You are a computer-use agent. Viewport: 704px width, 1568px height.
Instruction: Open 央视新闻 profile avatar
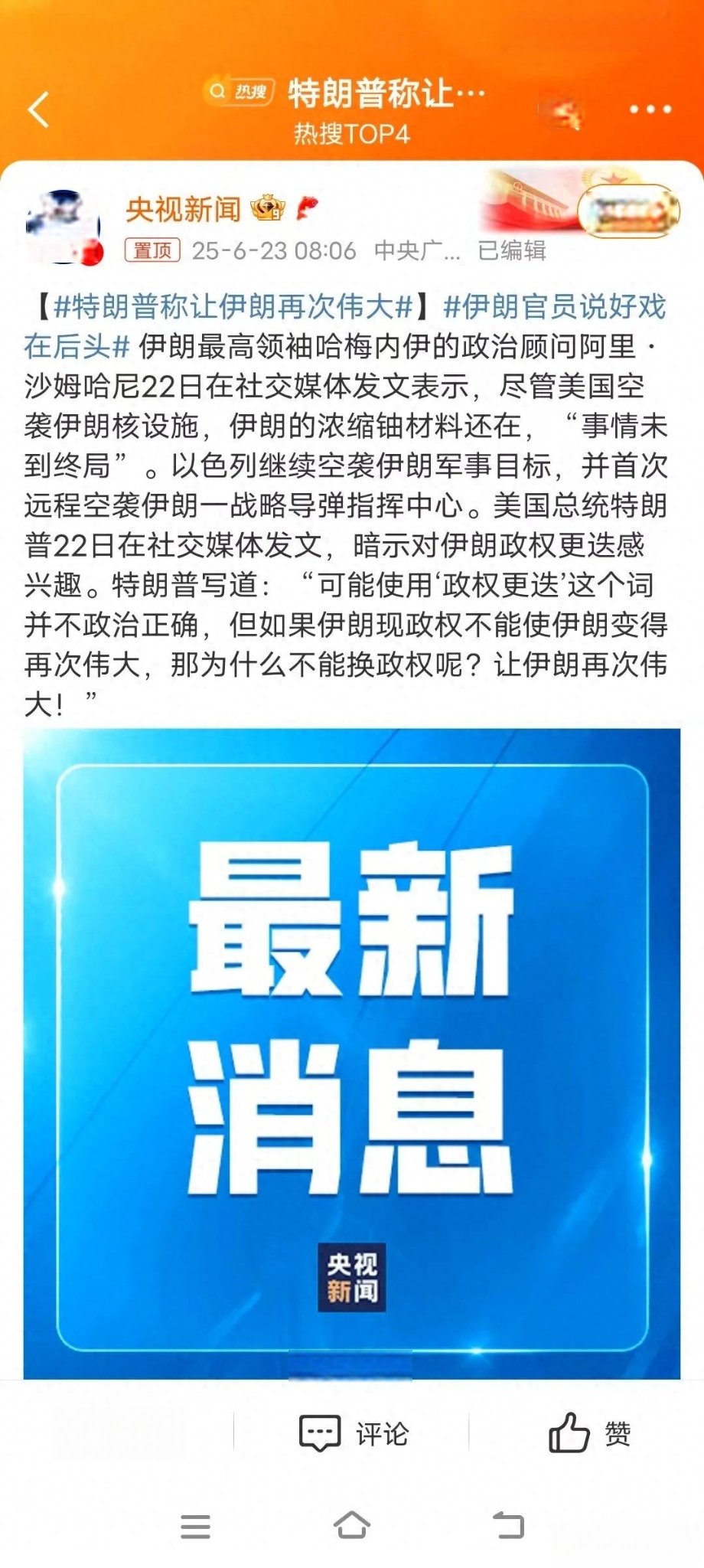click(x=63, y=228)
